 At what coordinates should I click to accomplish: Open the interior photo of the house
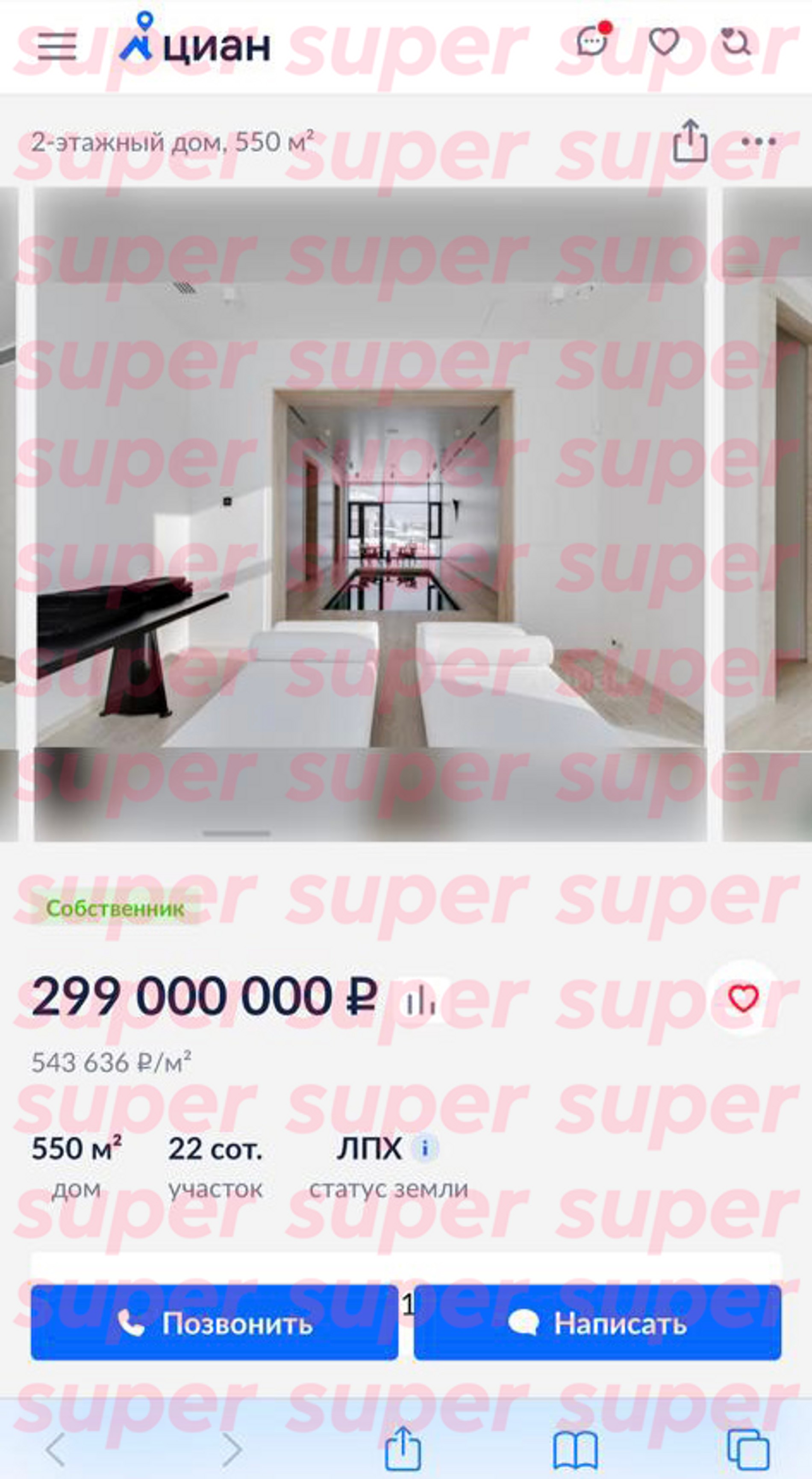pyautogui.click(x=370, y=514)
